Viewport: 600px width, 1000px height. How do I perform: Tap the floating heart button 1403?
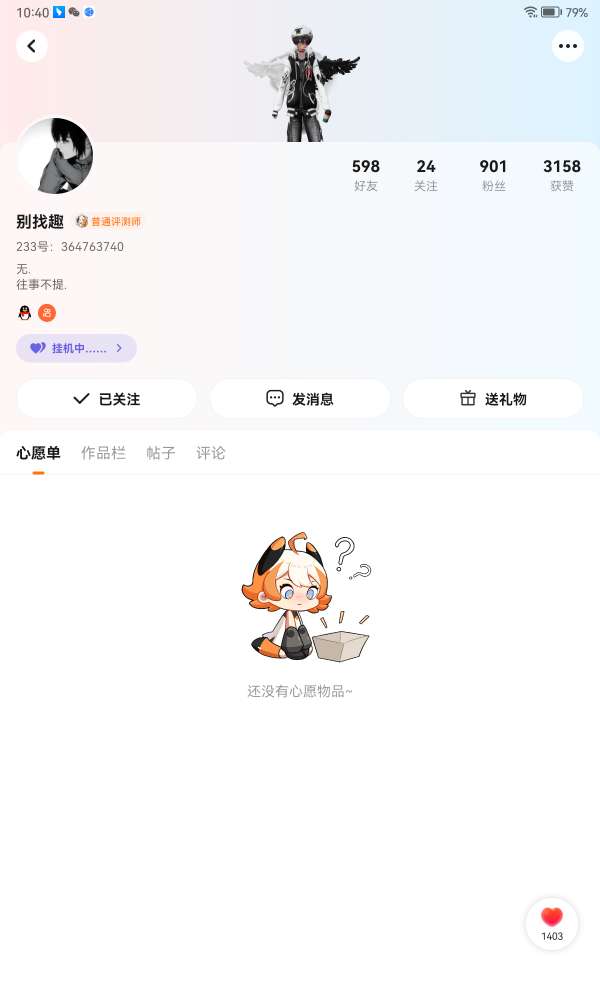[552, 923]
